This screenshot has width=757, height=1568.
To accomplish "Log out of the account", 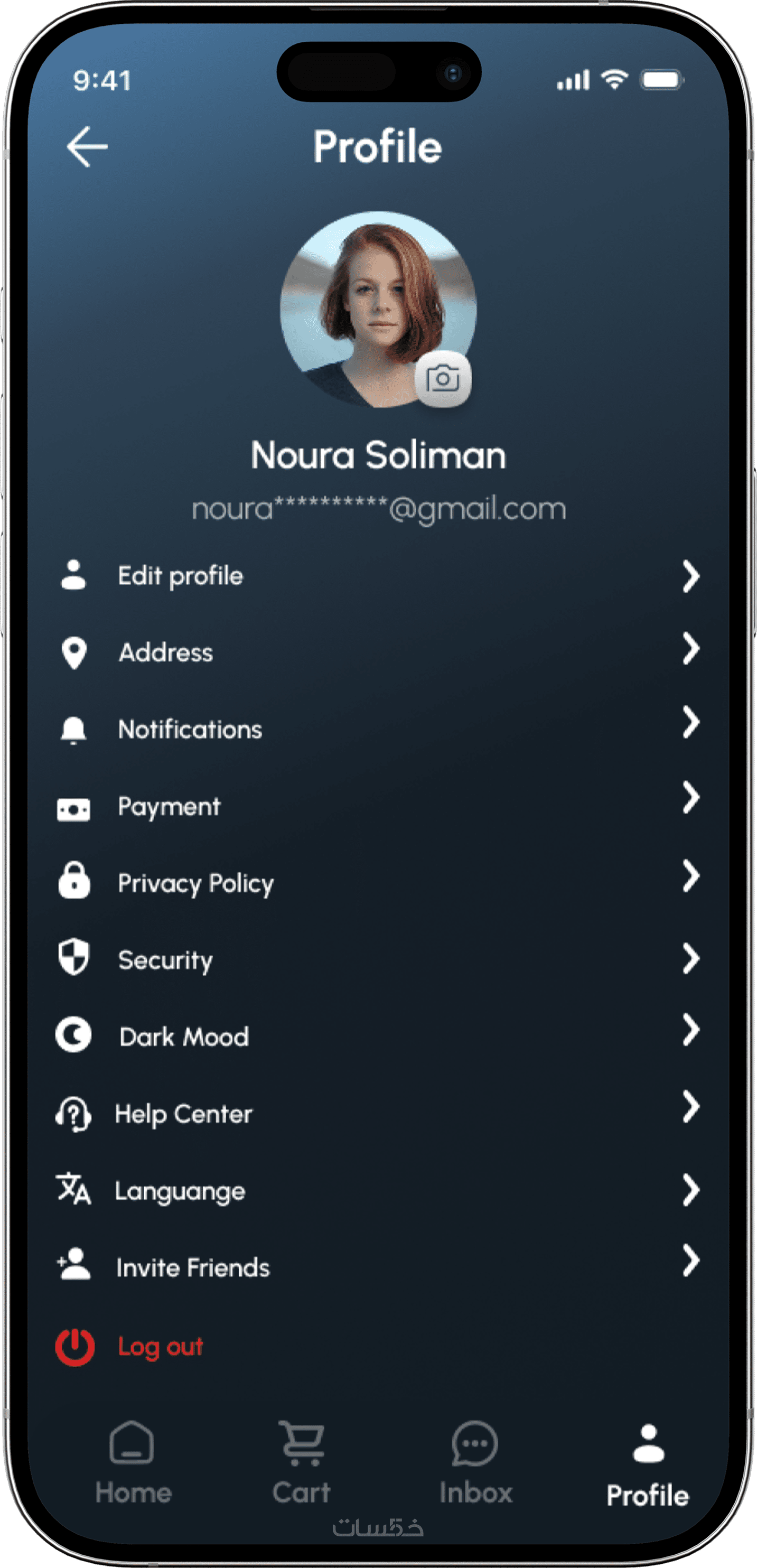I will tap(160, 1347).
